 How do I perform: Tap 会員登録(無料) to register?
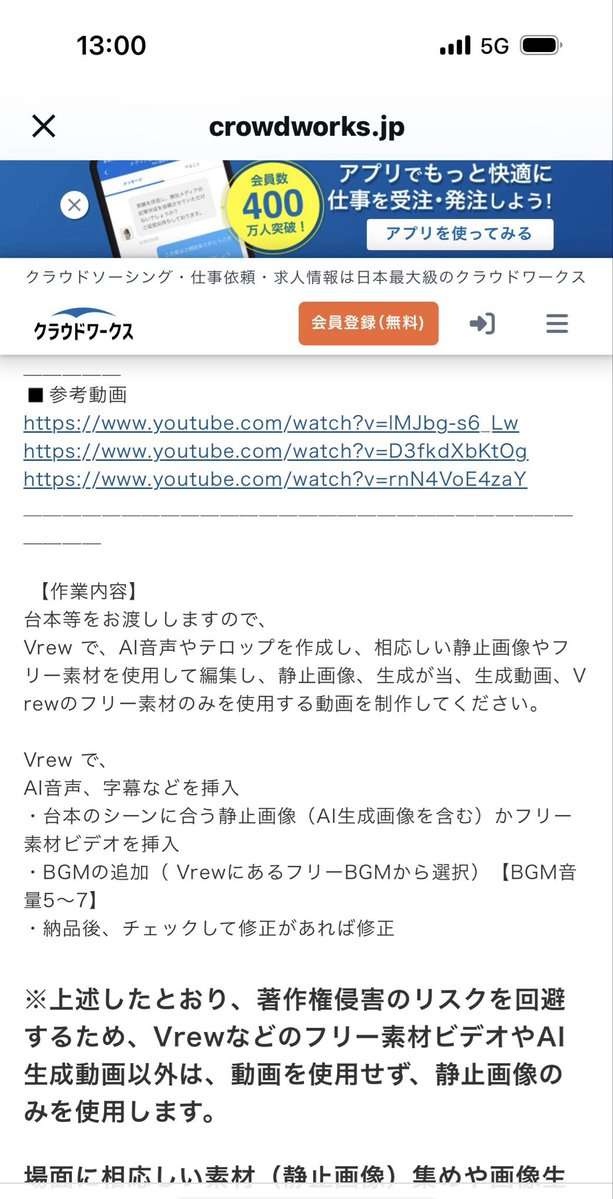tap(368, 323)
